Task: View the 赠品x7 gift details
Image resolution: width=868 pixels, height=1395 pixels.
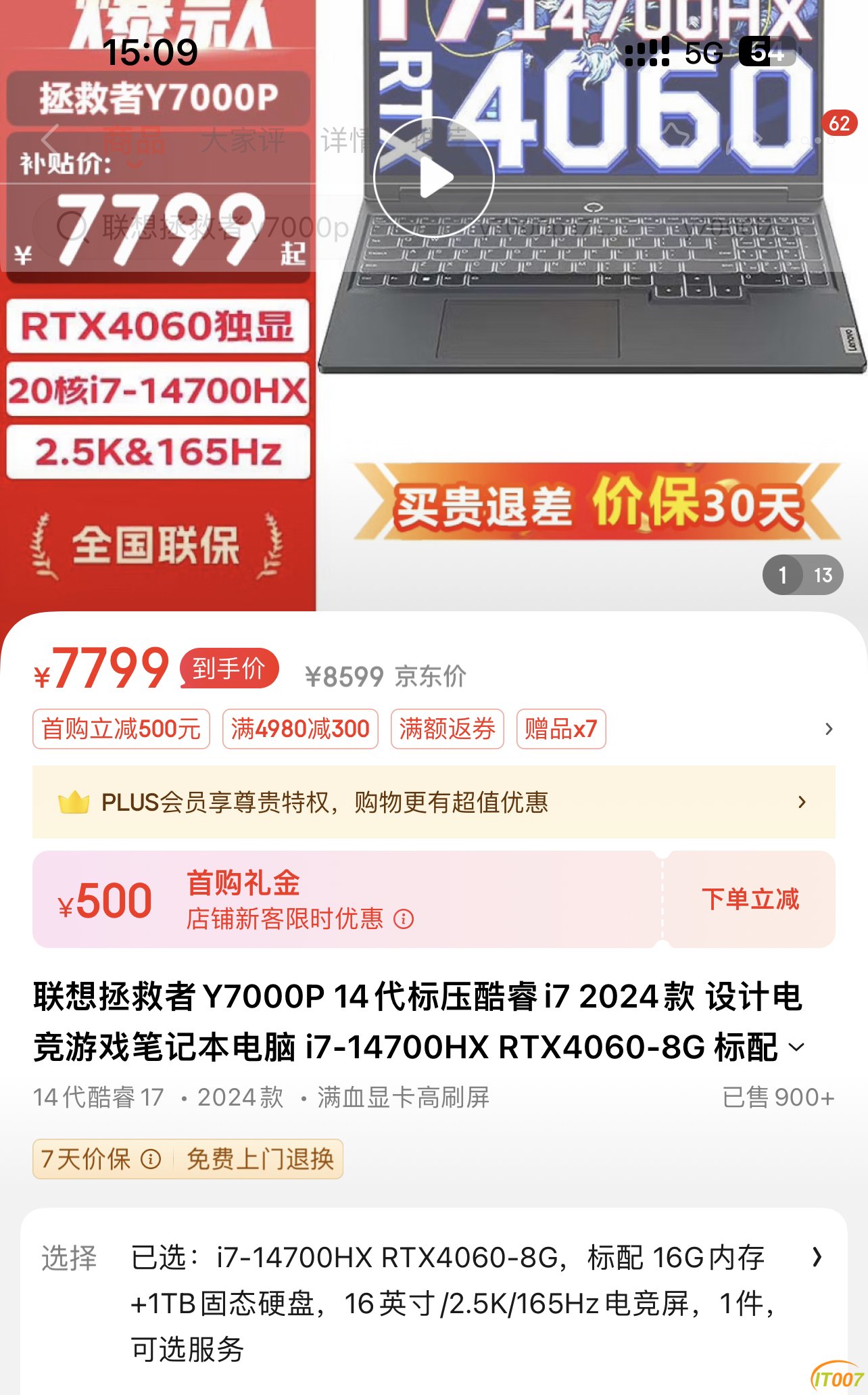Action: [560, 729]
